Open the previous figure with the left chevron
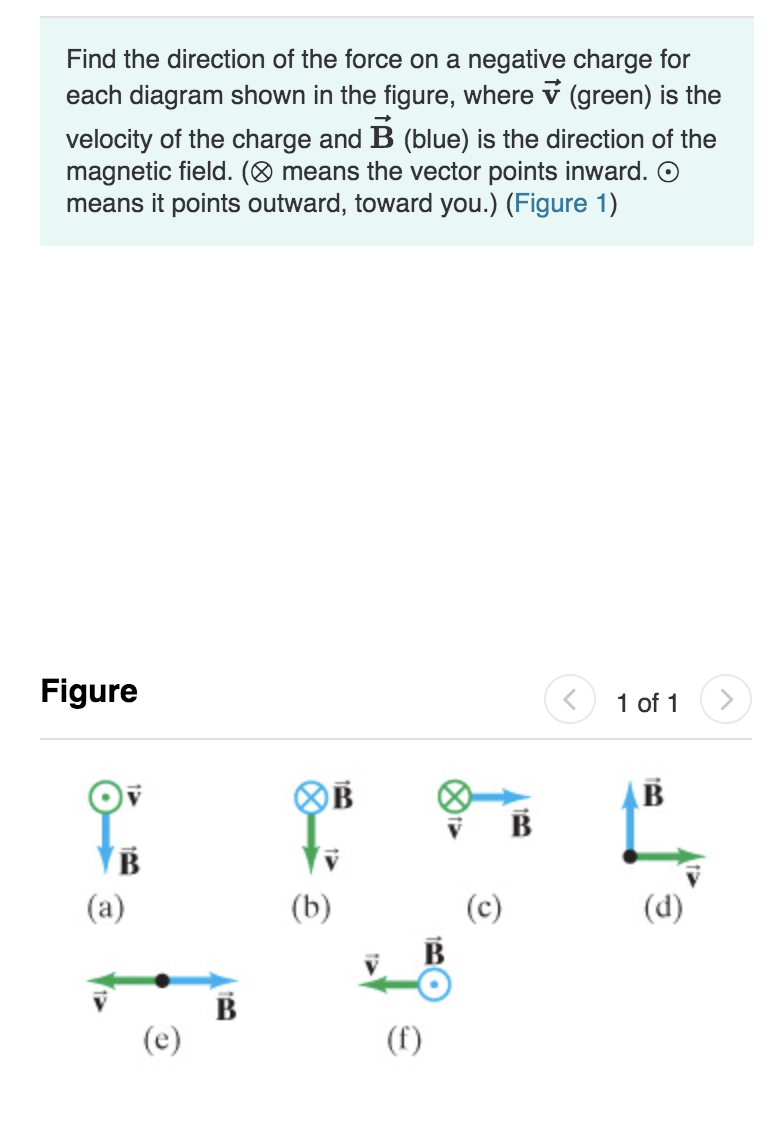The width and height of the screenshot is (774, 1122). pyautogui.click(x=571, y=698)
